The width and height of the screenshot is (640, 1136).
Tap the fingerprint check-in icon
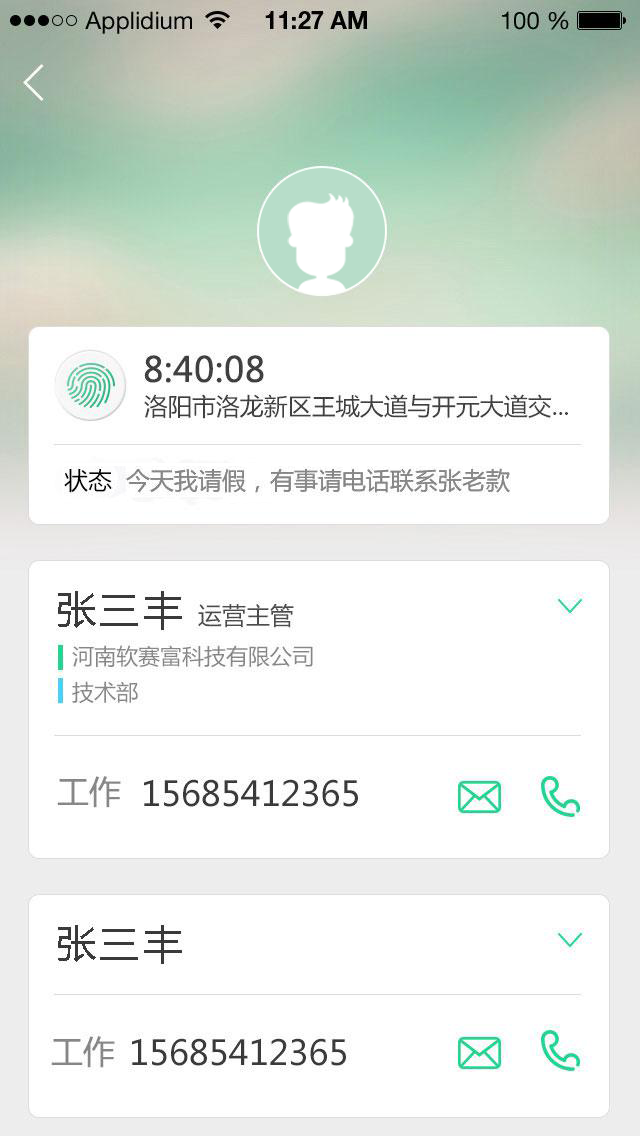[x=90, y=386]
